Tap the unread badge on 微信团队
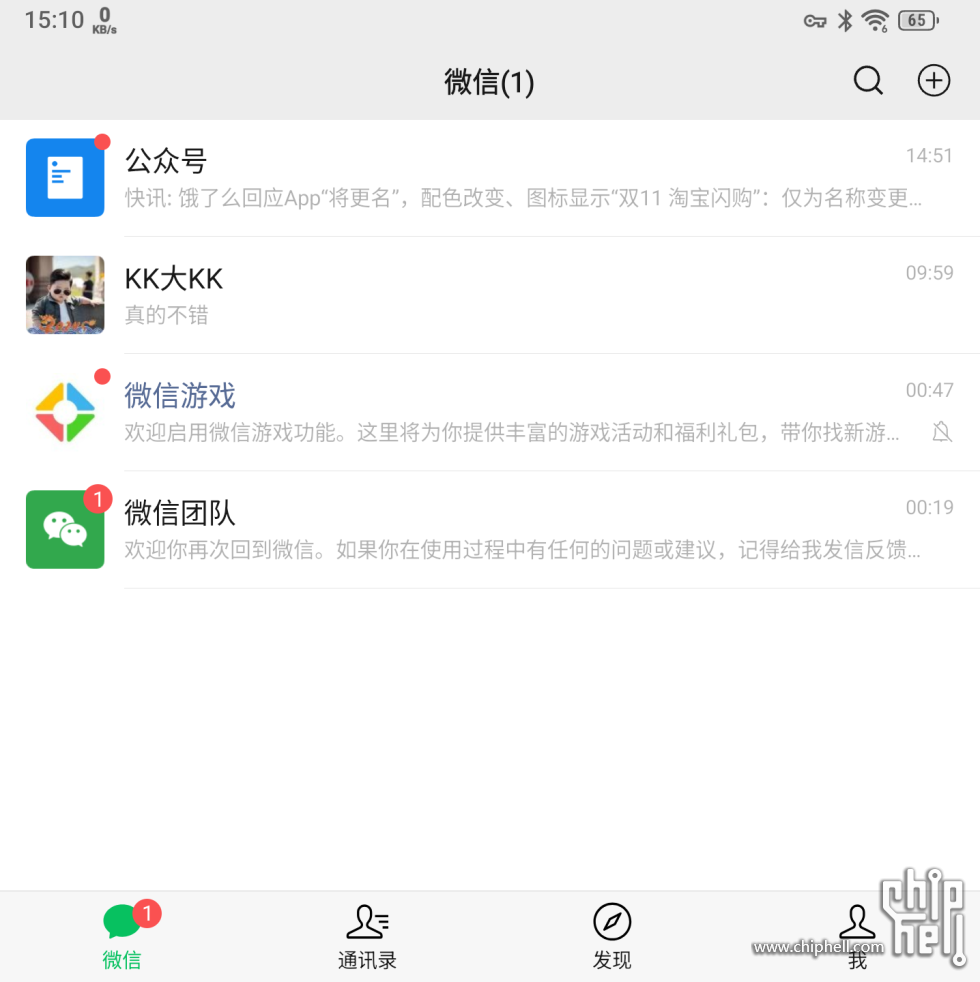Viewport: 980px width, 982px height. point(98,499)
